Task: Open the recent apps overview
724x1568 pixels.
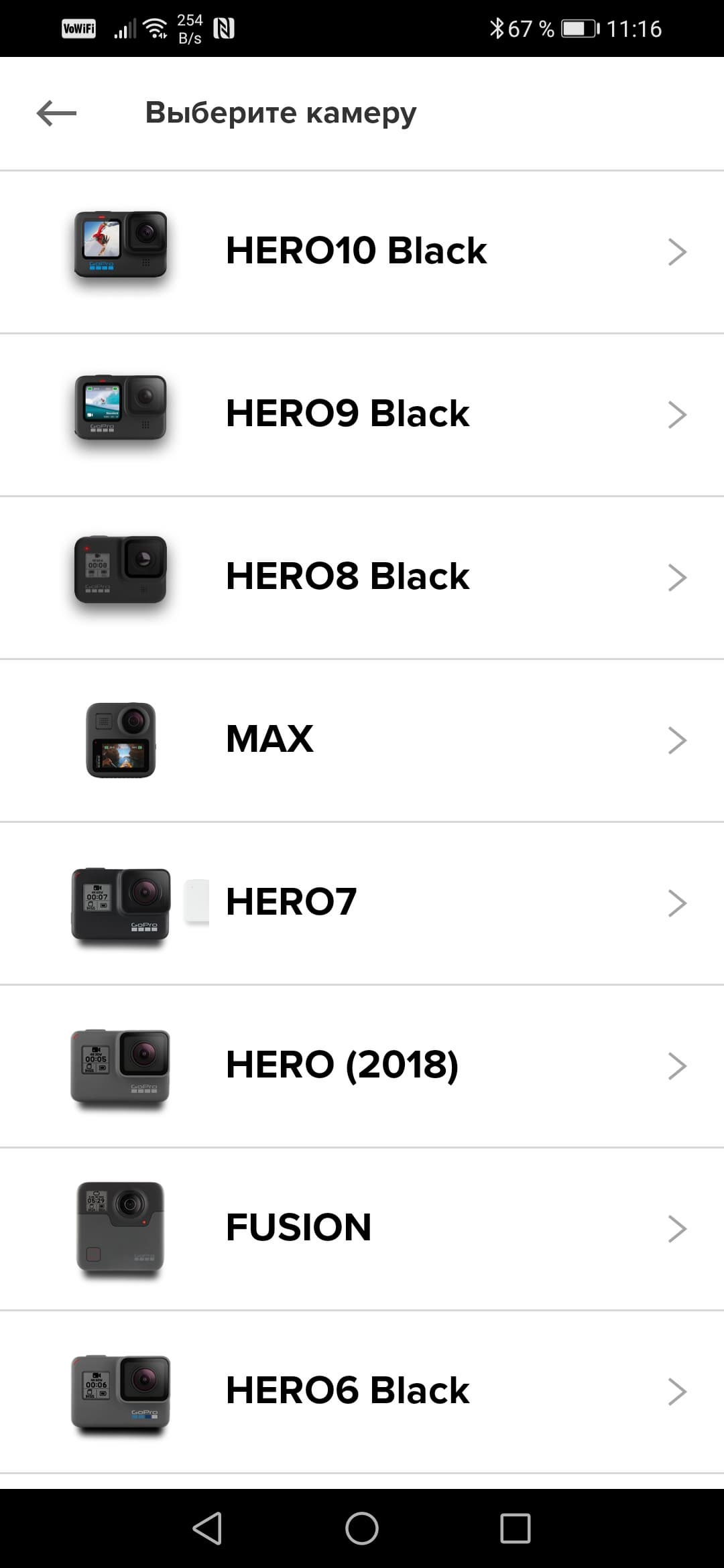Action: click(x=515, y=1528)
